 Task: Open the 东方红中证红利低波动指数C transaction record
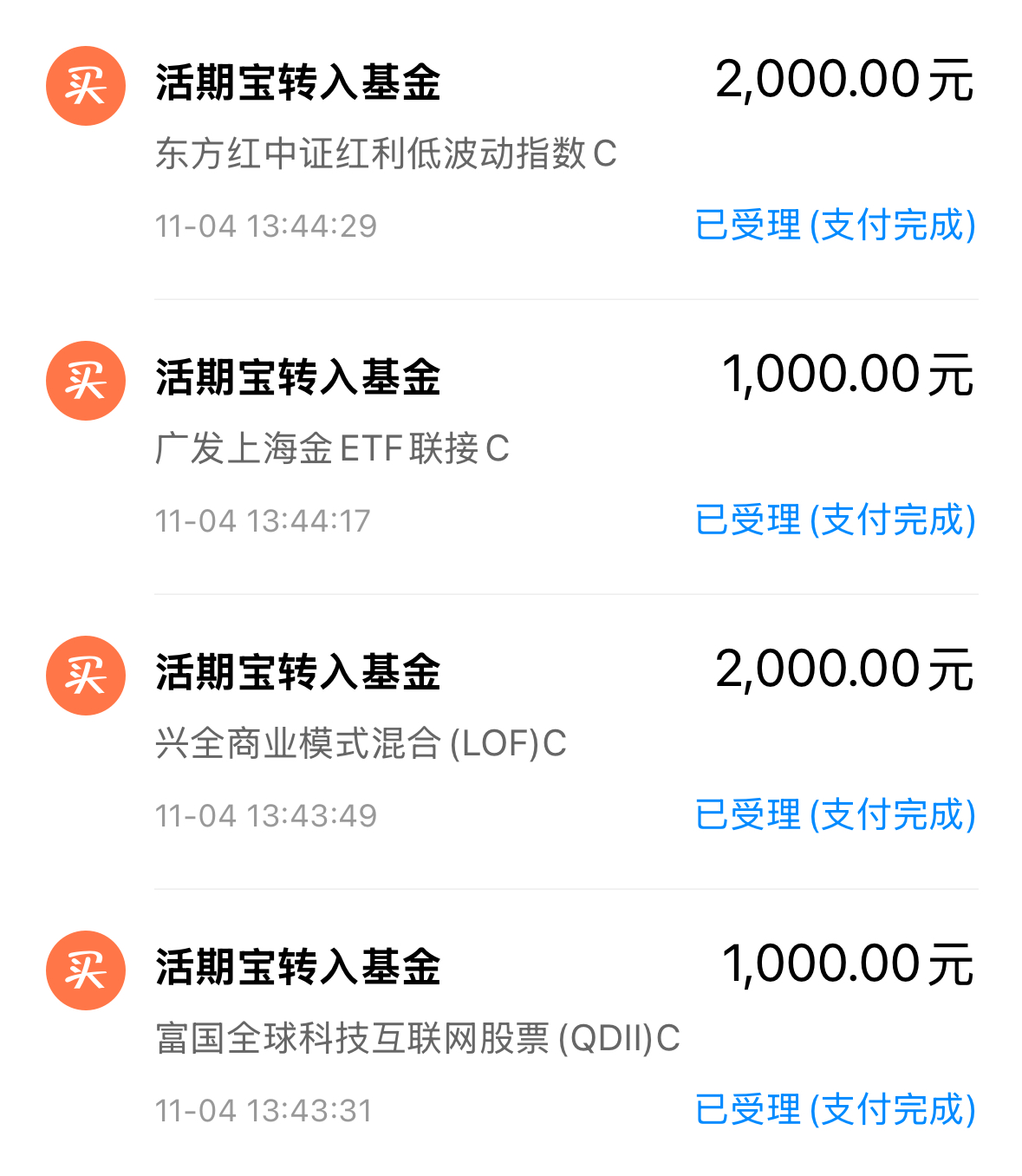[511, 152]
